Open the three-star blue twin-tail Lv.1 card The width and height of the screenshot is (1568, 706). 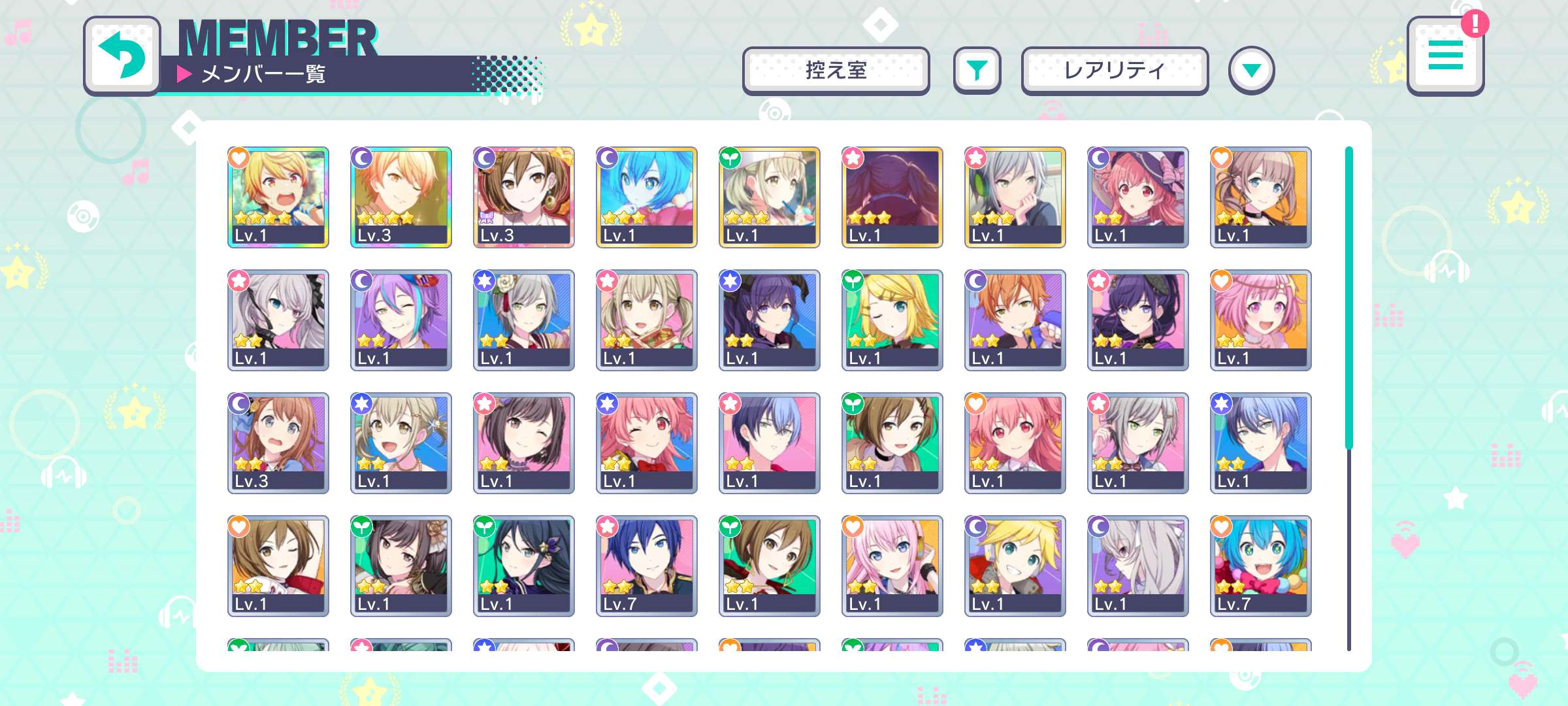(647, 197)
